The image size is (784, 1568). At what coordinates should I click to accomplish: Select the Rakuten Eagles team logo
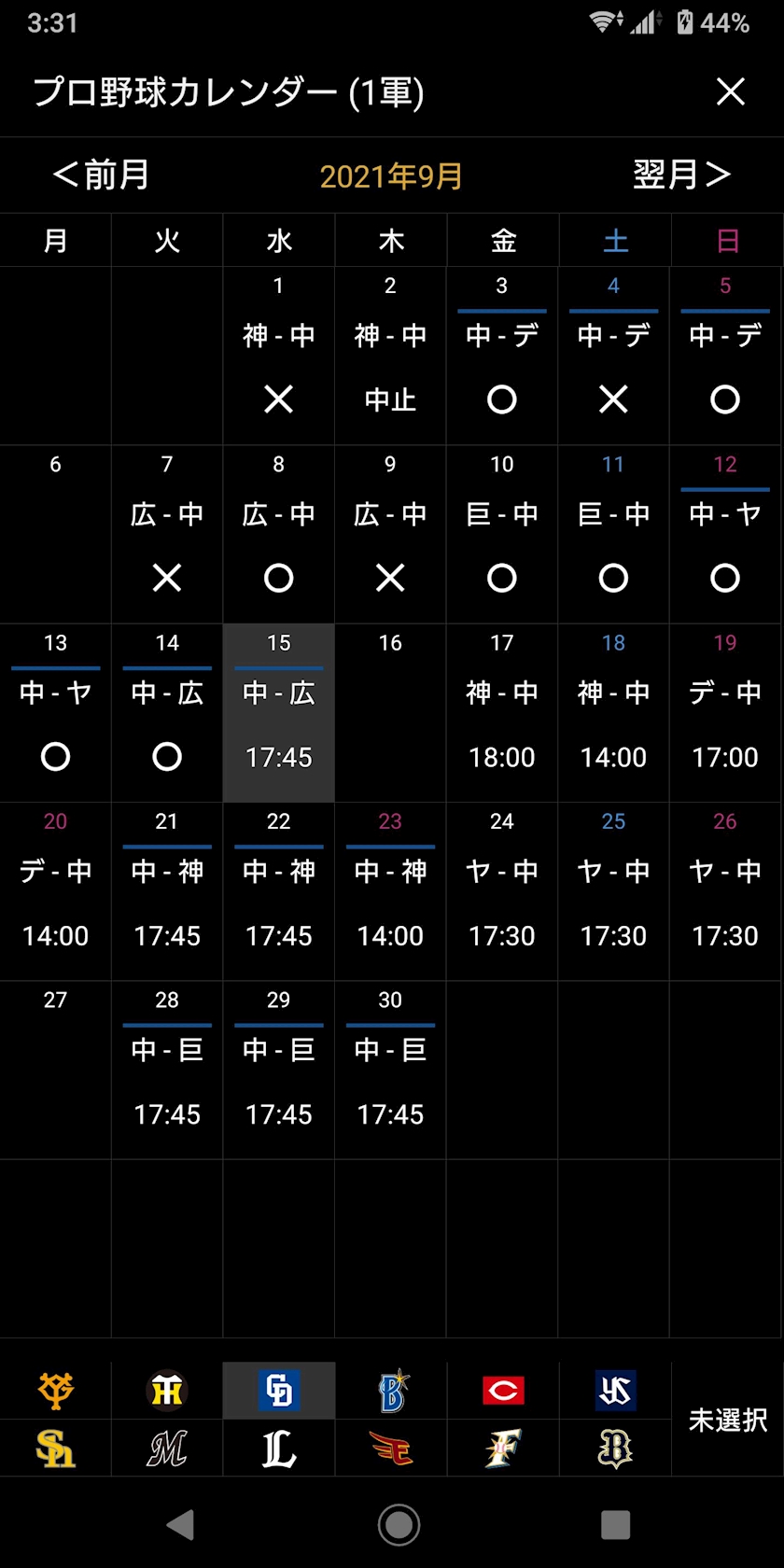(392, 1449)
